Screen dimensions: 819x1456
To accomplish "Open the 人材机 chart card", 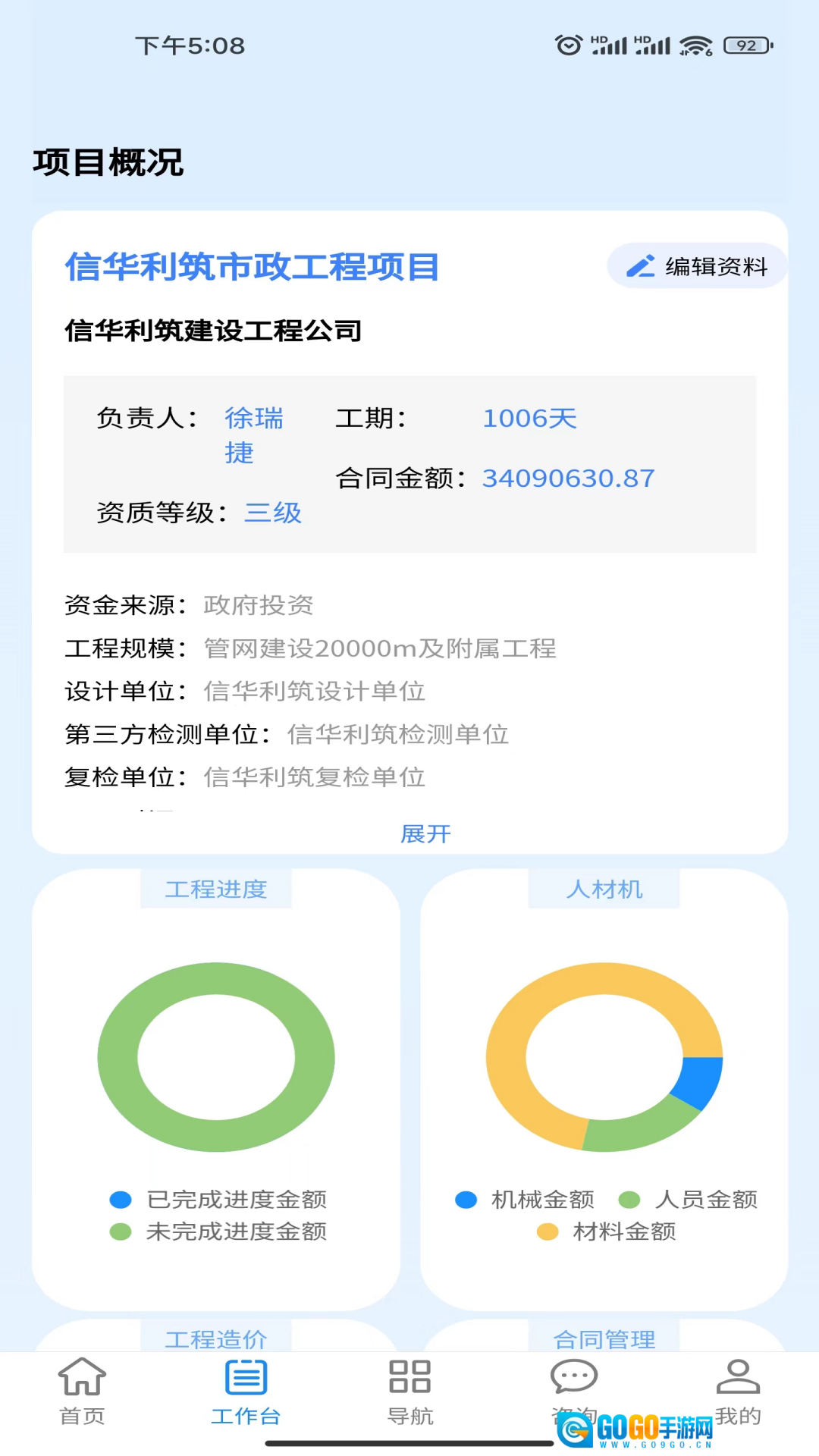I will click(604, 889).
